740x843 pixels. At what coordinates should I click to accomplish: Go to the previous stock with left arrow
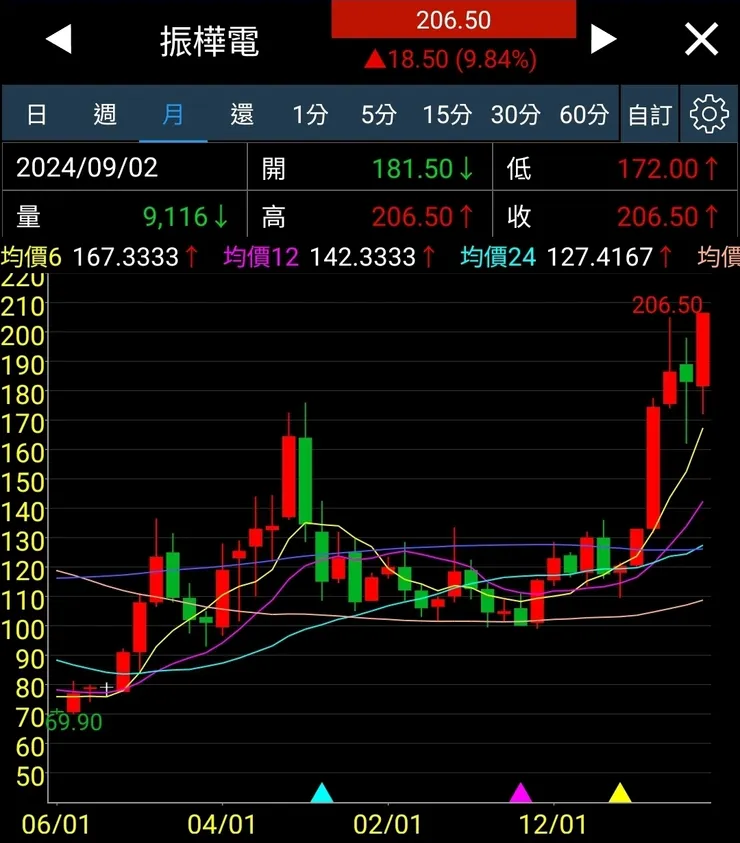click(x=59, y=40)
